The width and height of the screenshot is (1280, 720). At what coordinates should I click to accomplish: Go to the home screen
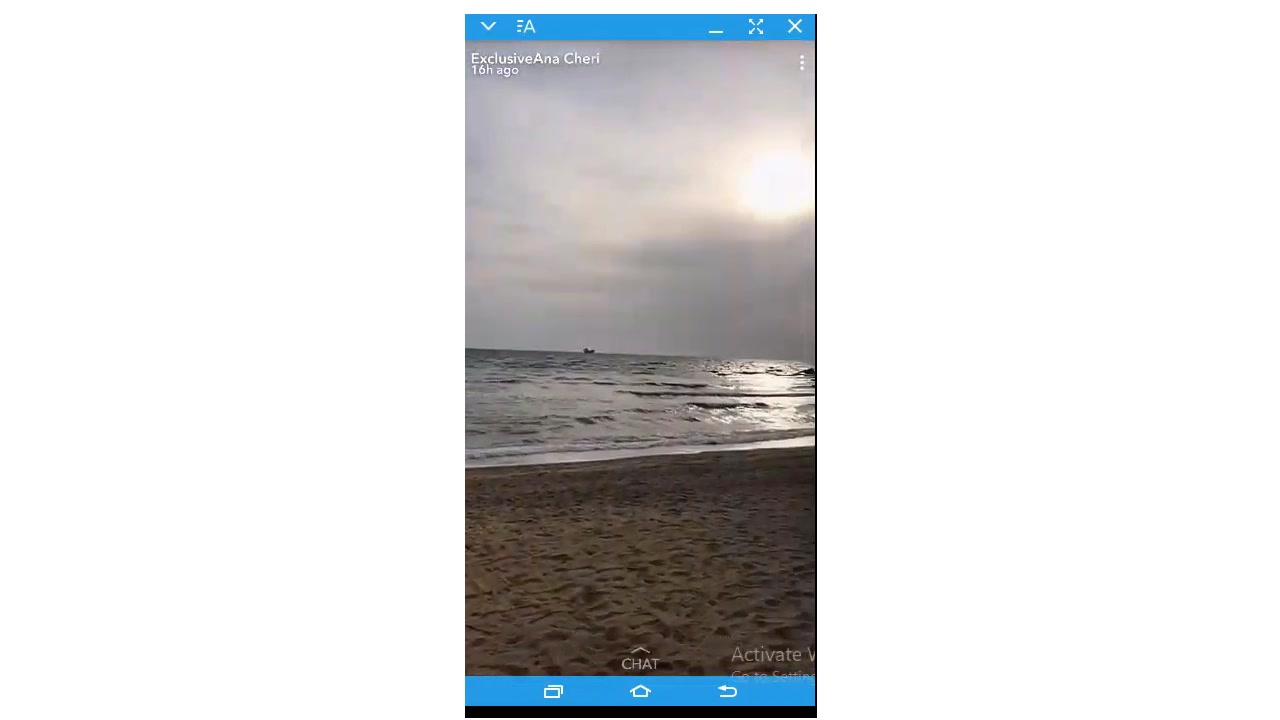(x=641, y=691)
